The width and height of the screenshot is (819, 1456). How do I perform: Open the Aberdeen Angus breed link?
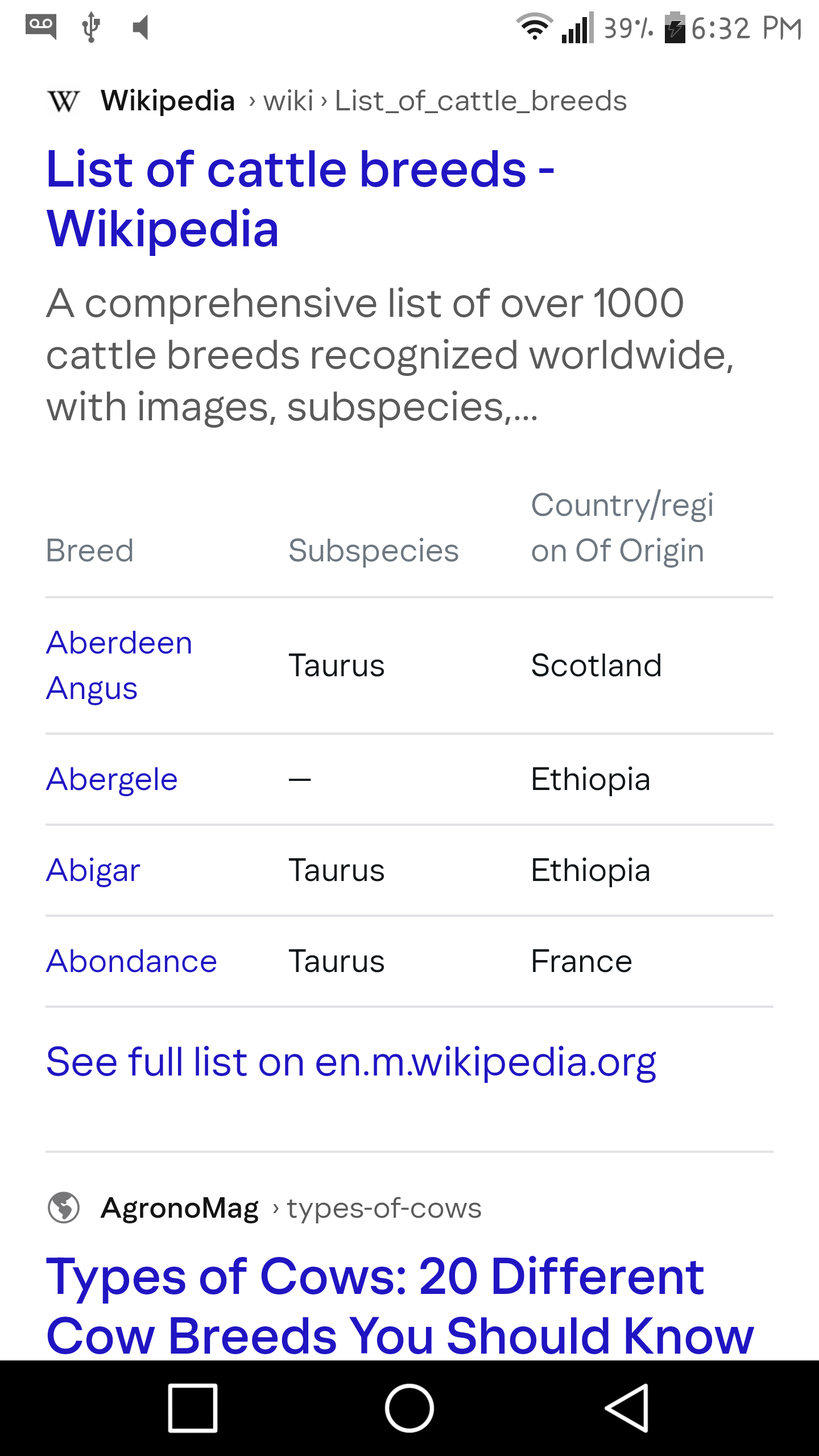coord(119,665)
